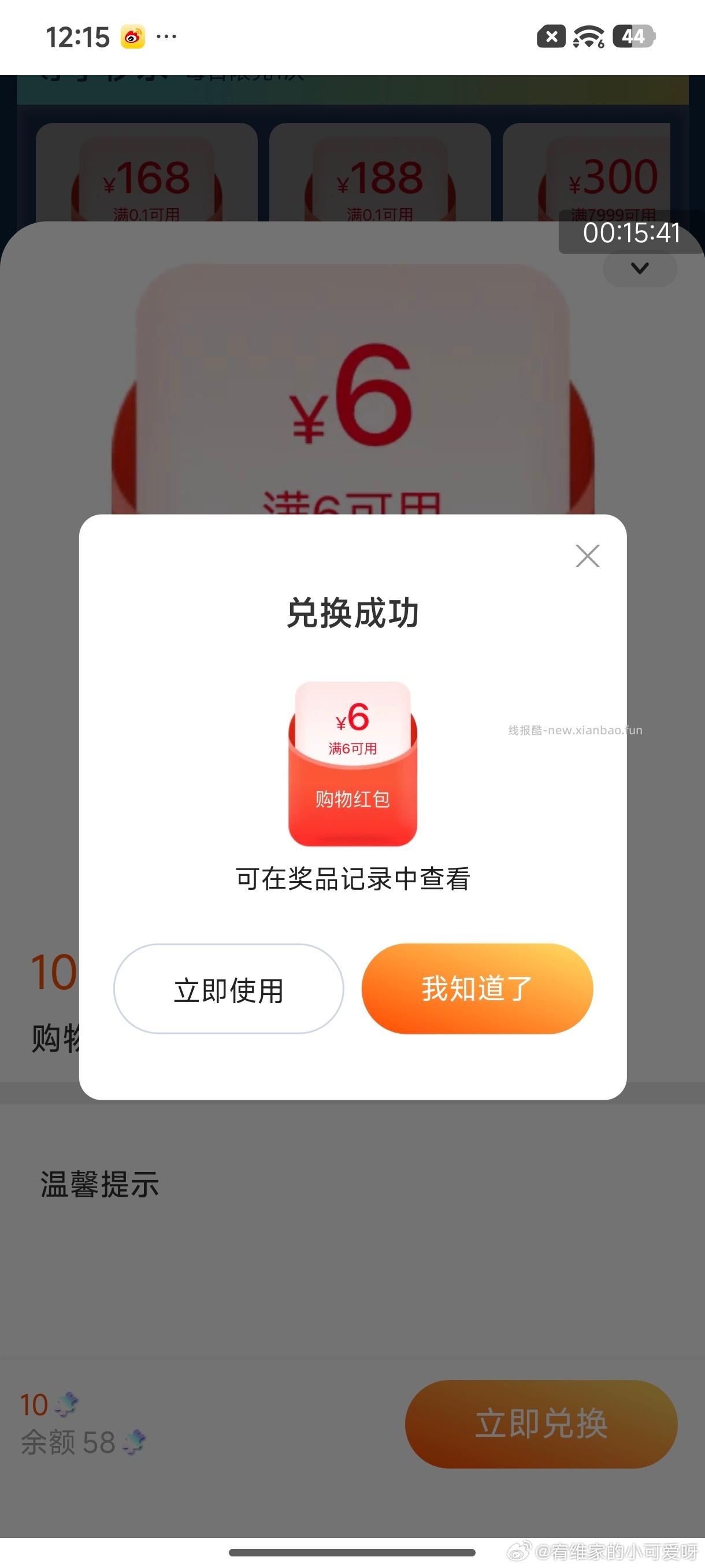
Task: Tap 立即使用 to use the red packet now
Action: [229, 989]
